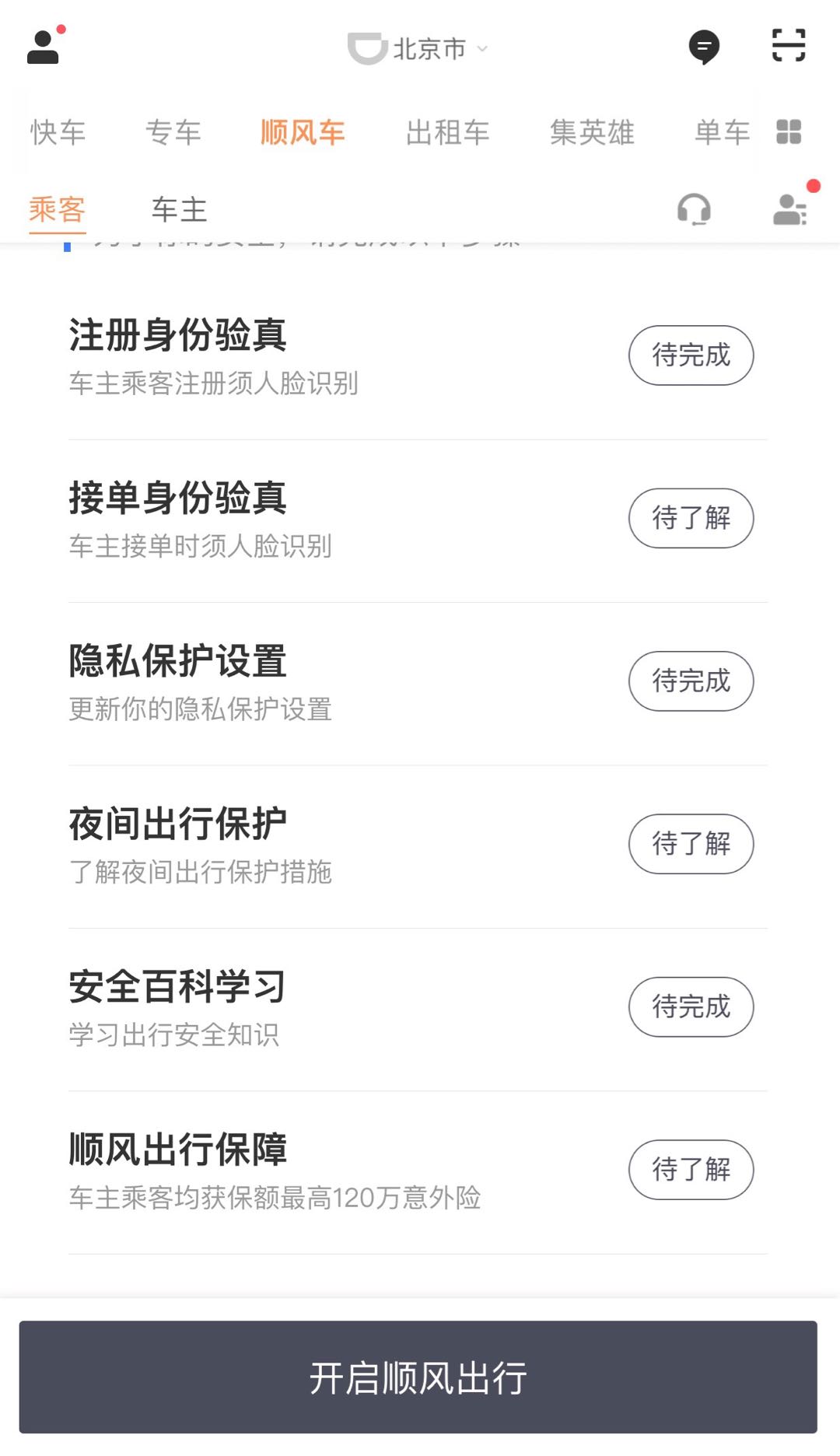Tap the QR scan icon
840x1456 pixels.
point(788,46)
